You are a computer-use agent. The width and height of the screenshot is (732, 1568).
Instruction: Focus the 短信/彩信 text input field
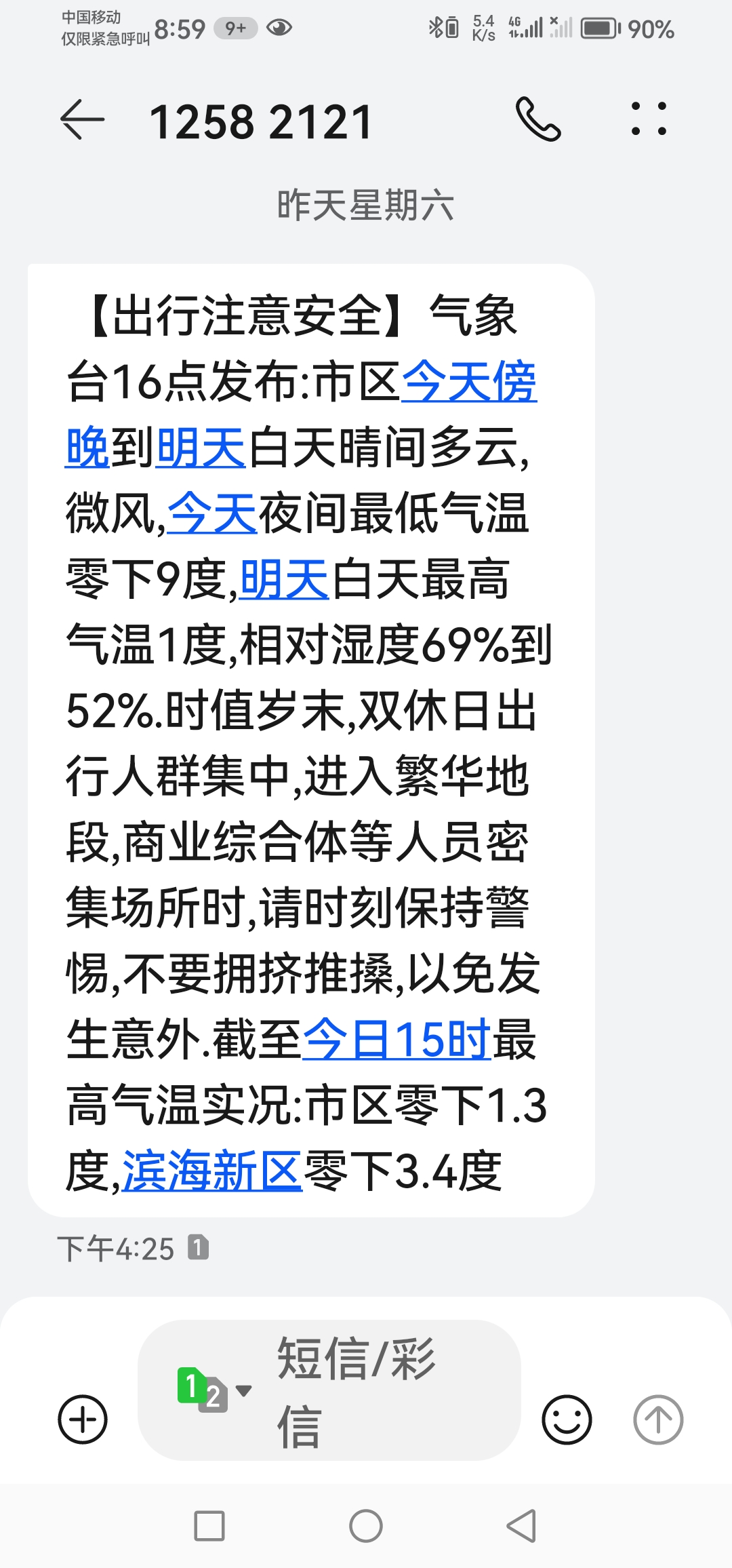point(380,1390)
